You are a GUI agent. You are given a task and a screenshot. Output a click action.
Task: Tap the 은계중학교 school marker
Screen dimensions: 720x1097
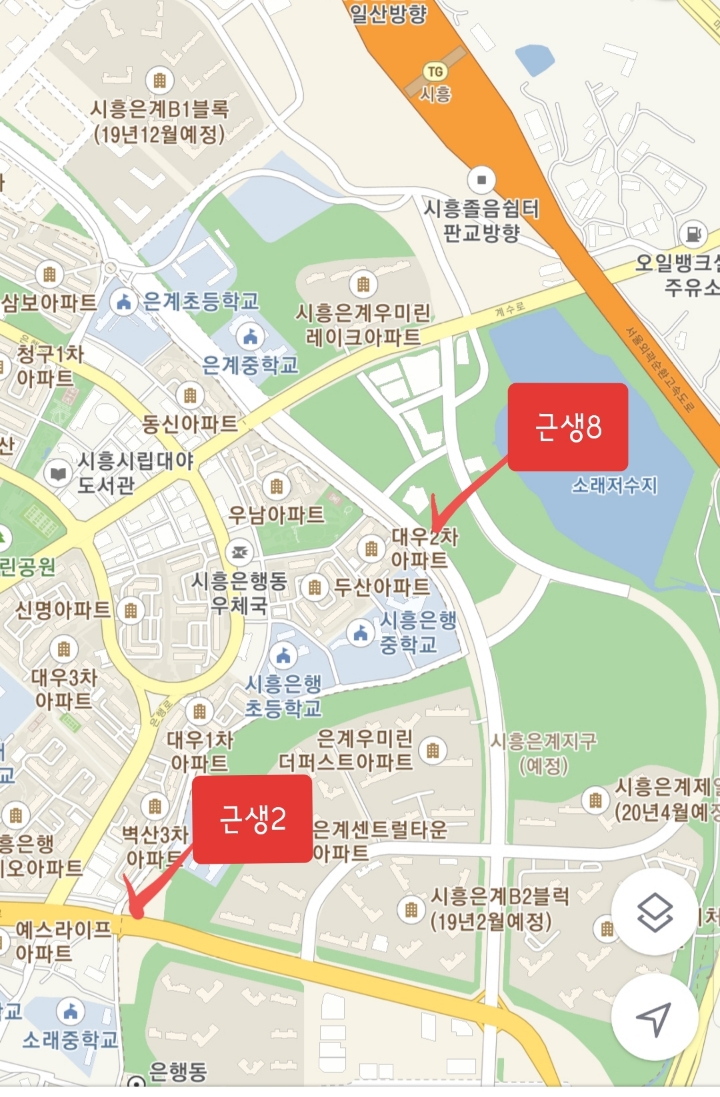click(247, 335)
